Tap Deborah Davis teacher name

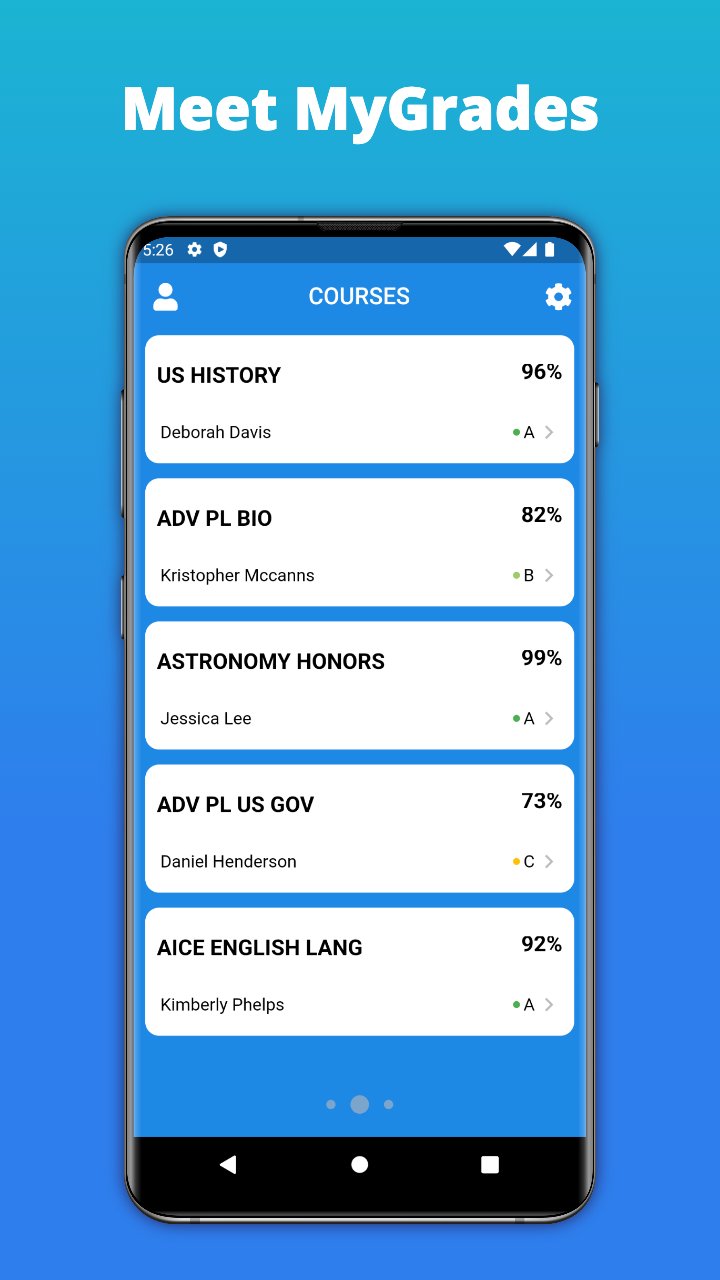tap(215, 432)
